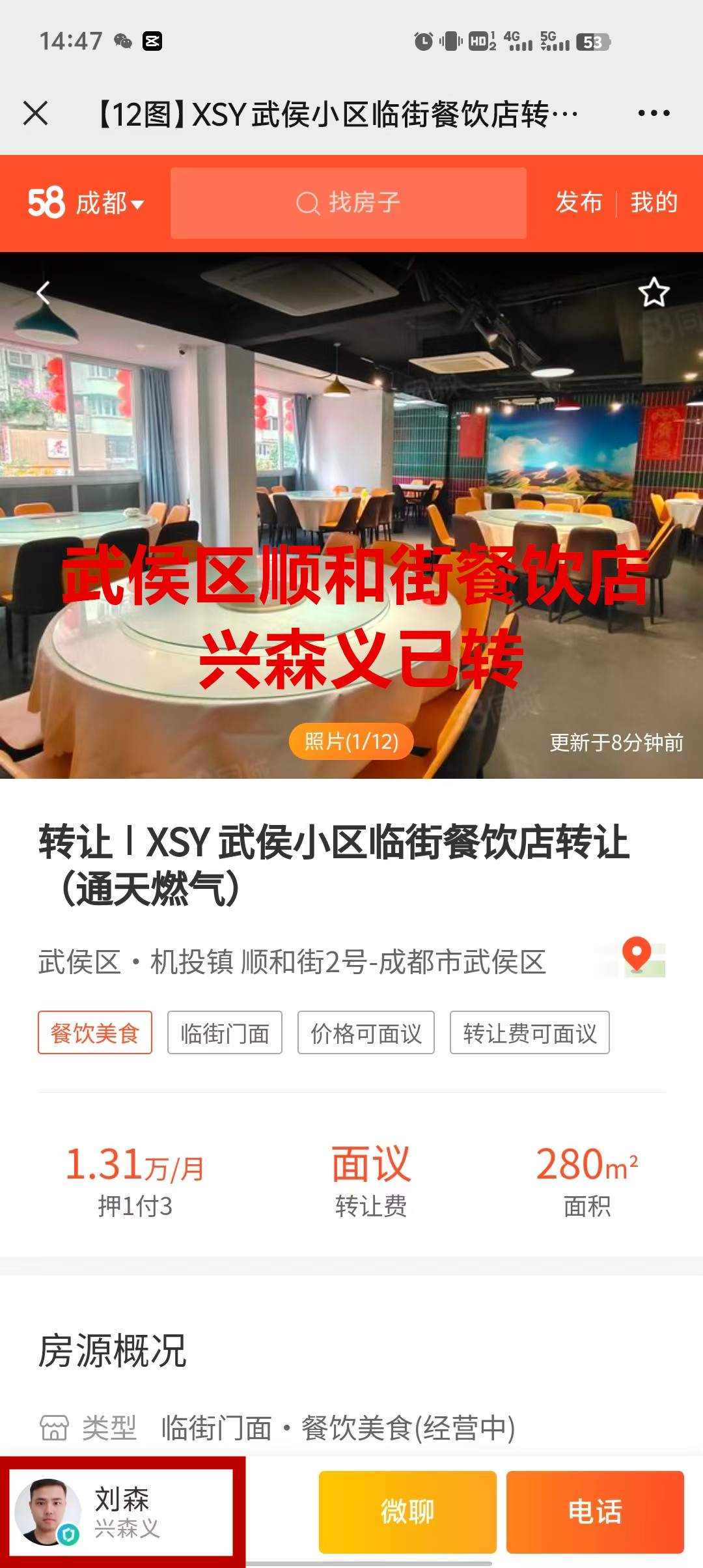Open agent 刘森's profile
This screenshot has width=703, height=1568.
tap(122, 1512)
